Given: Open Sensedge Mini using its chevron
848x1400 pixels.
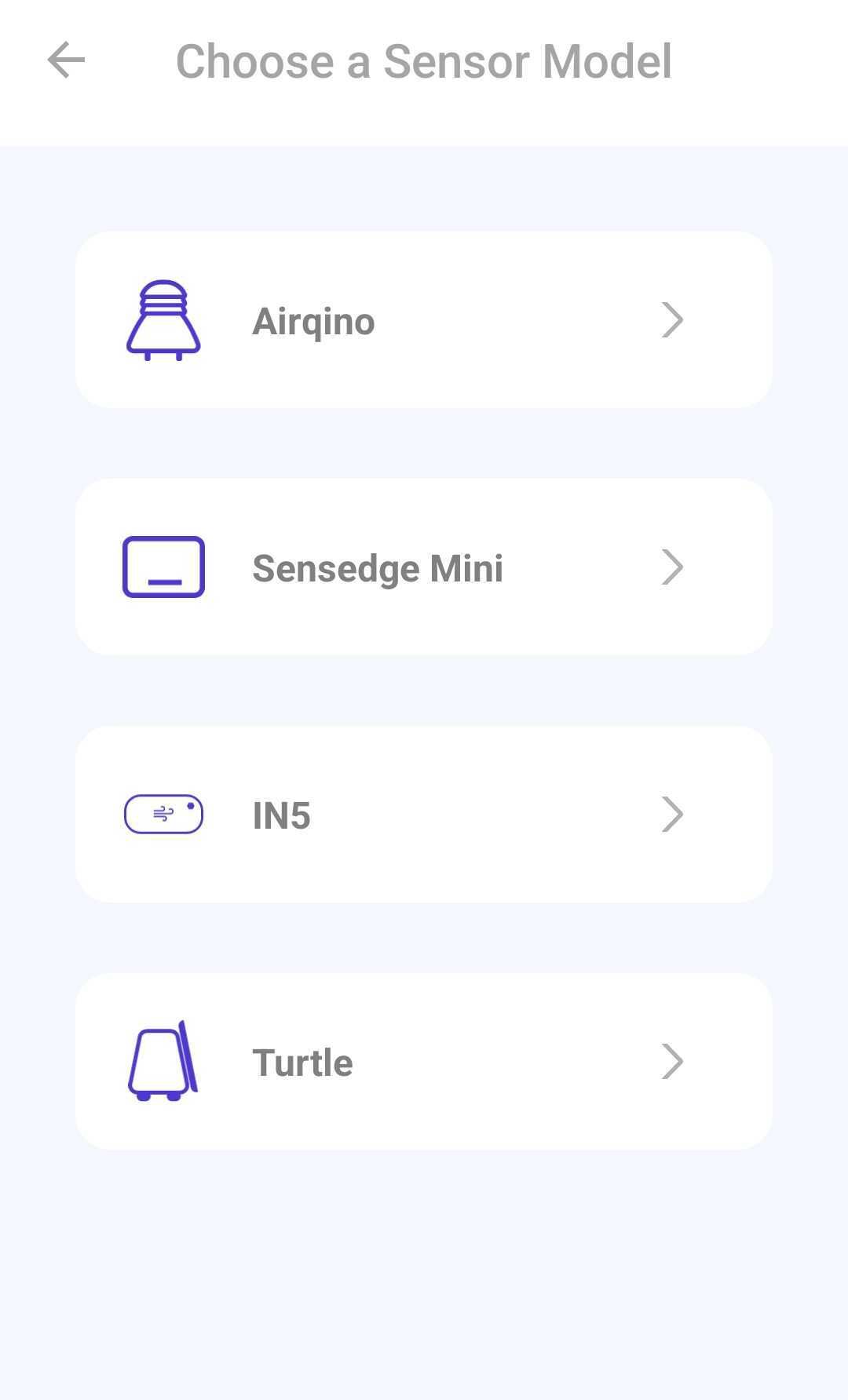Looking at the screenshot, I should [673, 567].
